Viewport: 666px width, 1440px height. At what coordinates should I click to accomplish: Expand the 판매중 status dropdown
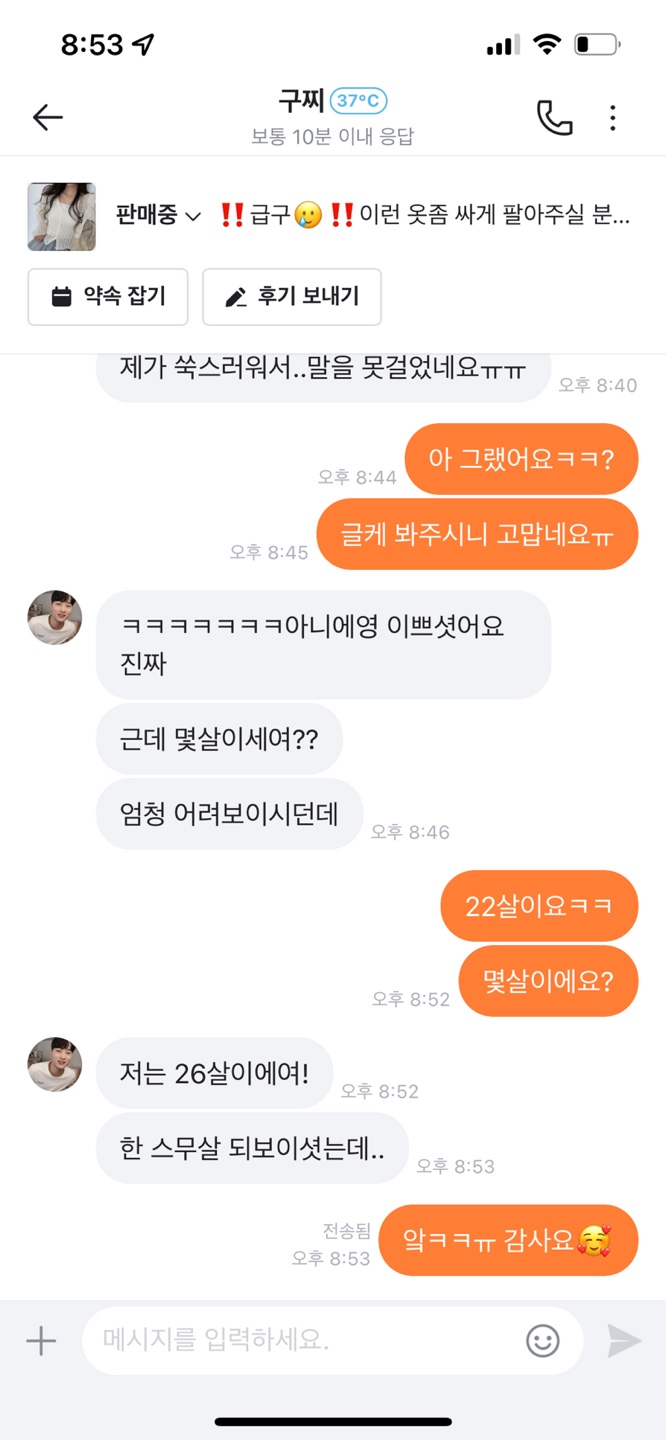coord(158,216)
